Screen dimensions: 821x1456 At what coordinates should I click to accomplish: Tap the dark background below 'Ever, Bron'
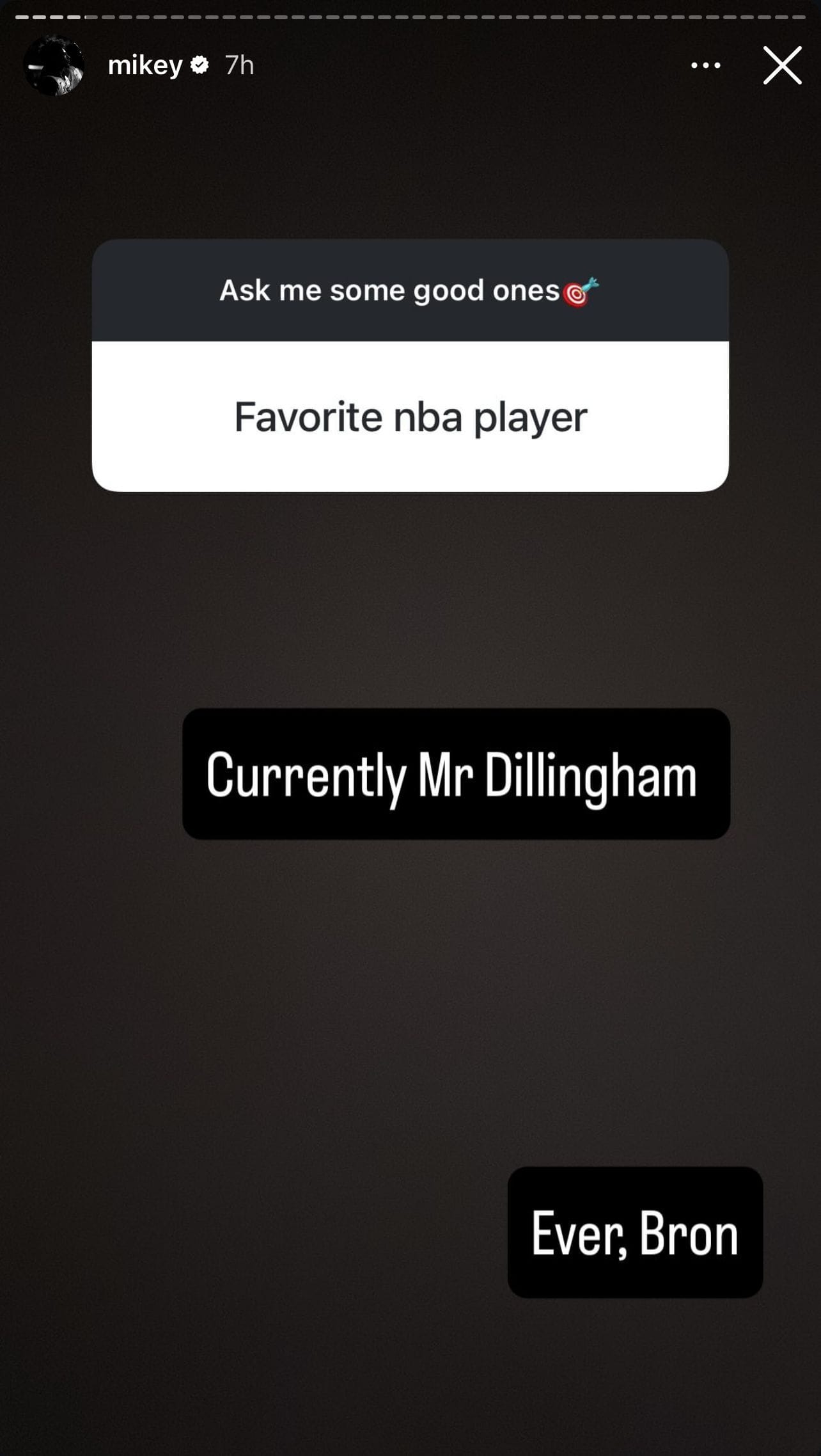point(410,1375)
